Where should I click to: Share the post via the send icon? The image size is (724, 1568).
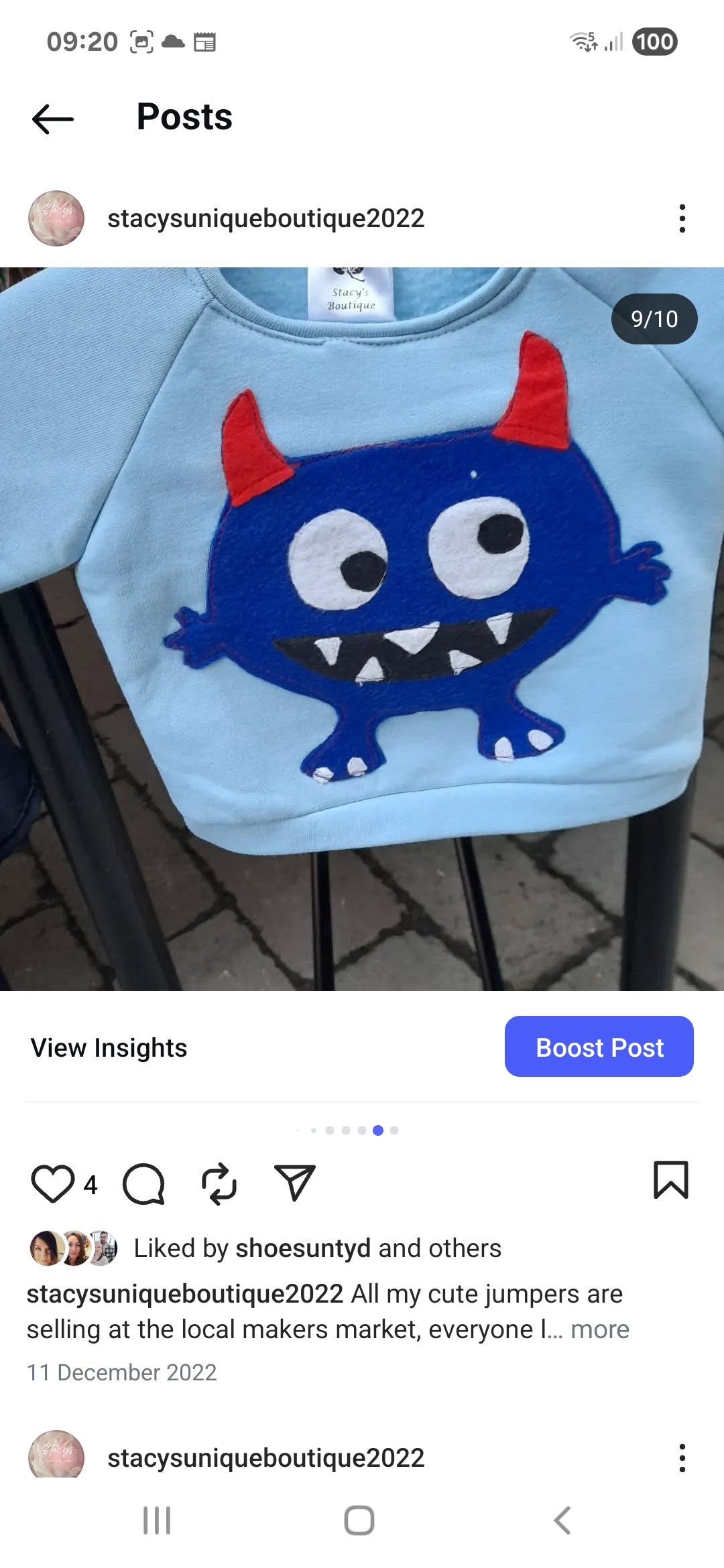[x=294, y=1182]
